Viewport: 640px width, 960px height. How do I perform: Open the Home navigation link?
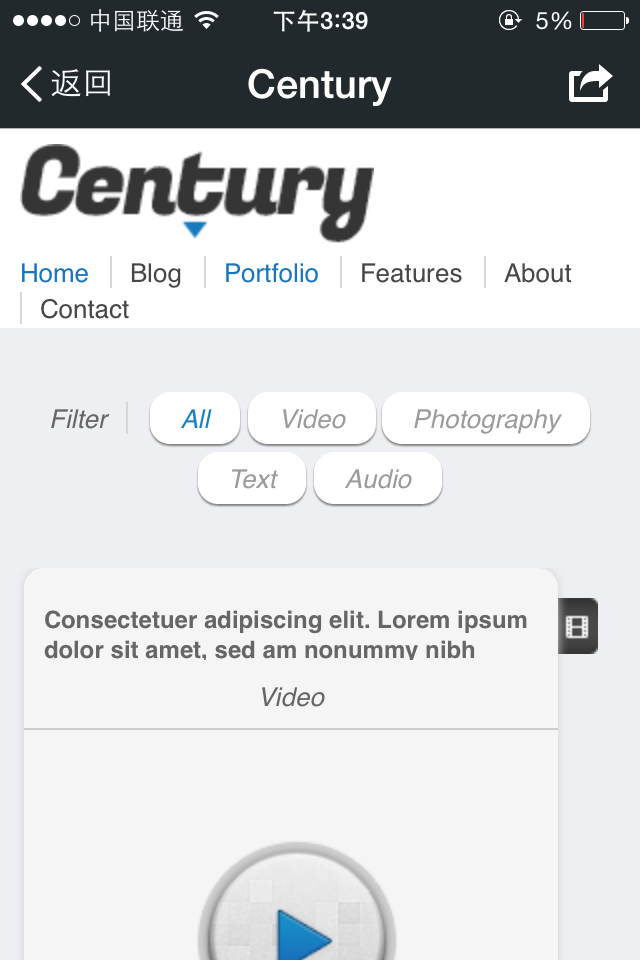coord(54,273)
